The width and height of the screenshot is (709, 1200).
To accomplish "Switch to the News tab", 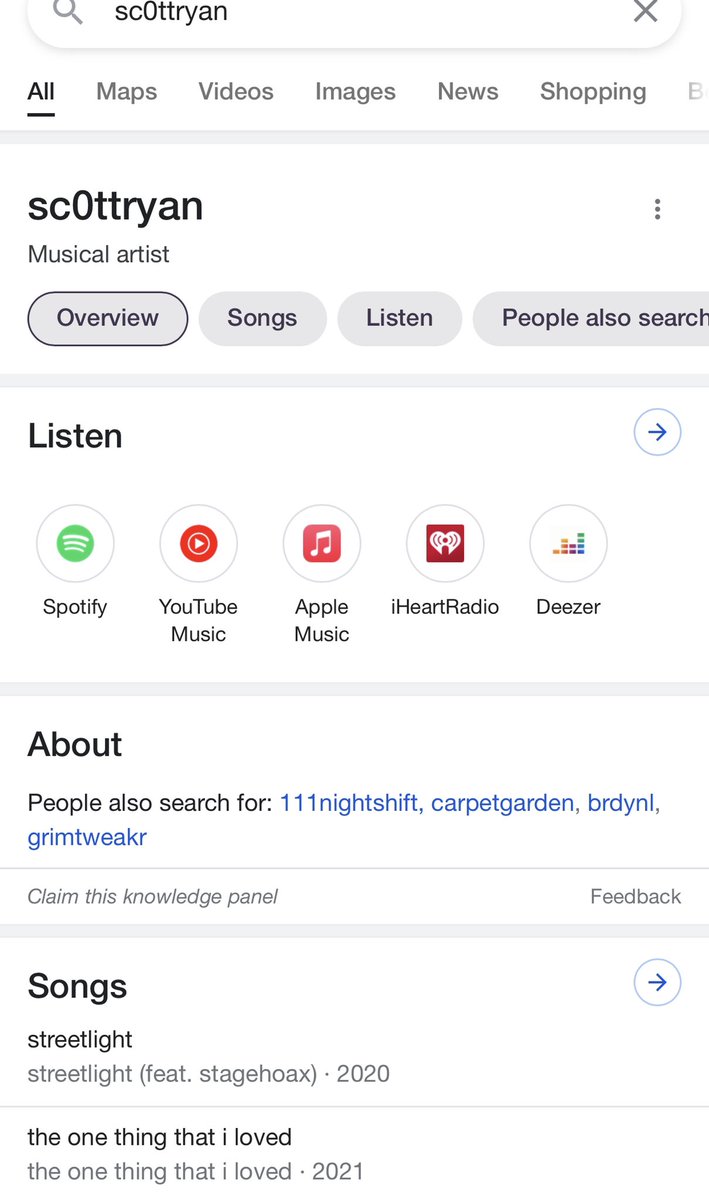I will coord(467,92).
